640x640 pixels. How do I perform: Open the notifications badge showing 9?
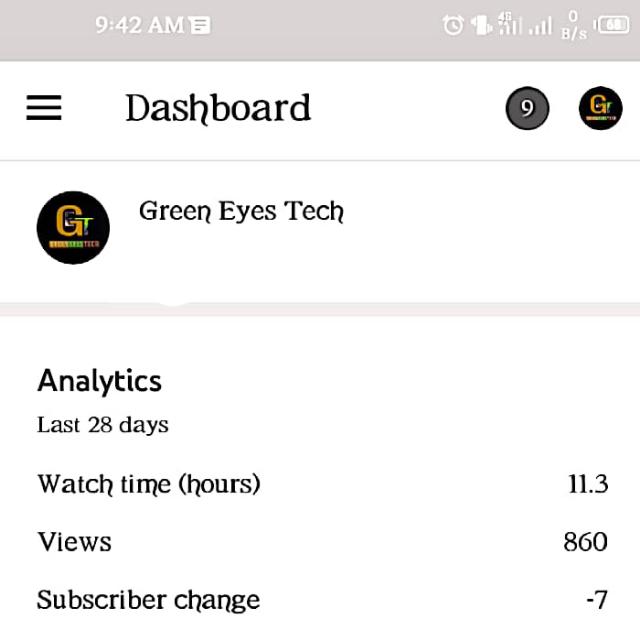pyautogui.click(x=527, y=108)
